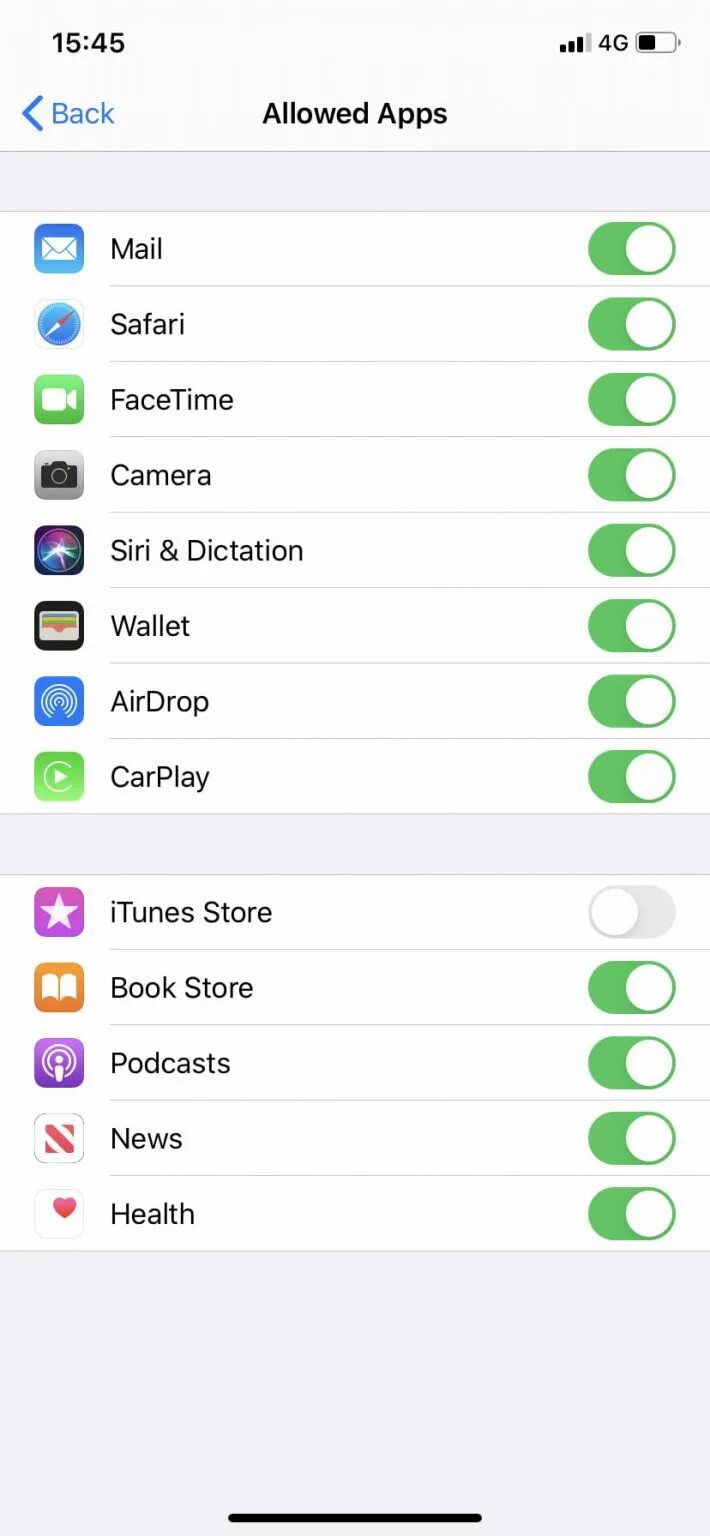Go back using the Back button
The height and width of the screenshot is (1536, 710).
tap(68, 114)
